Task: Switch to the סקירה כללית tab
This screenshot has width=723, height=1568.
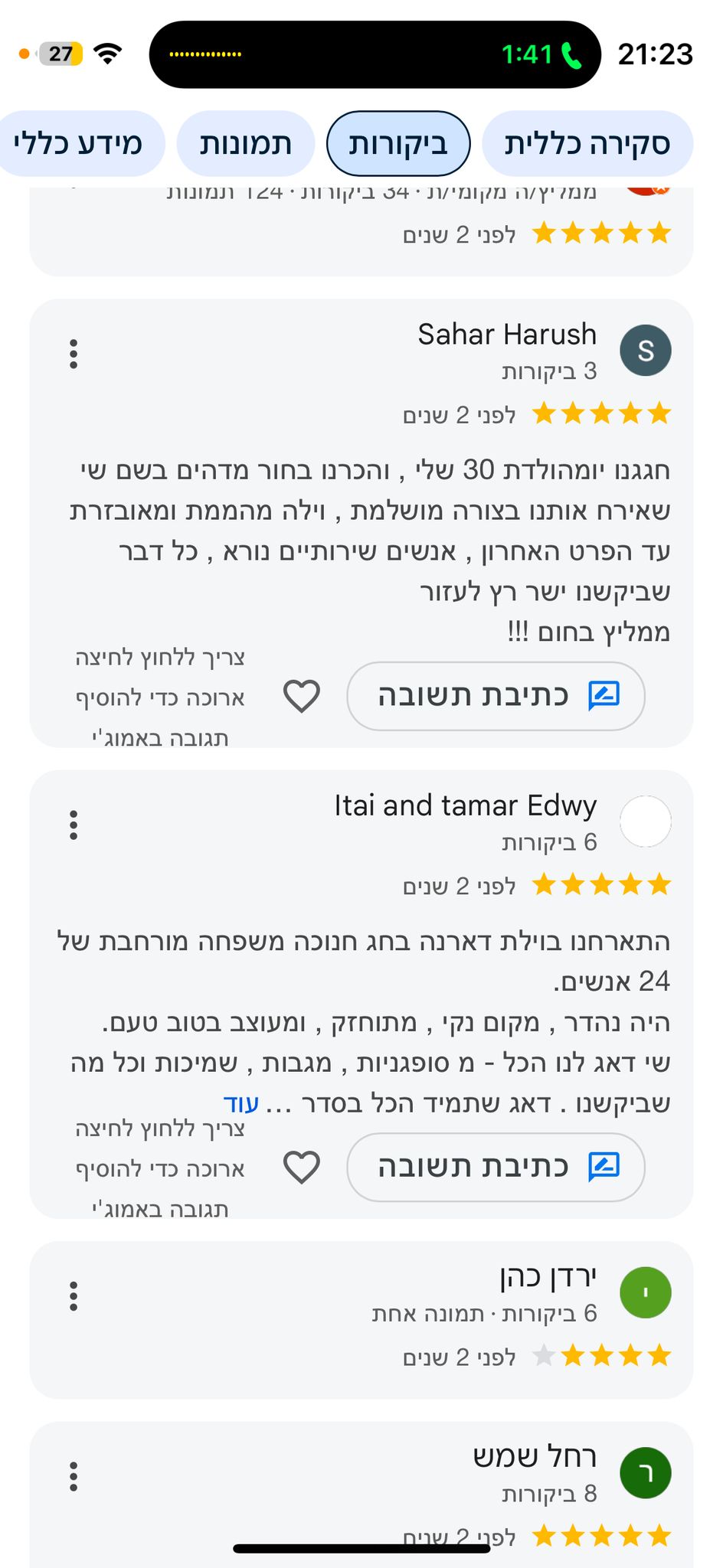Action: (587, 144)
